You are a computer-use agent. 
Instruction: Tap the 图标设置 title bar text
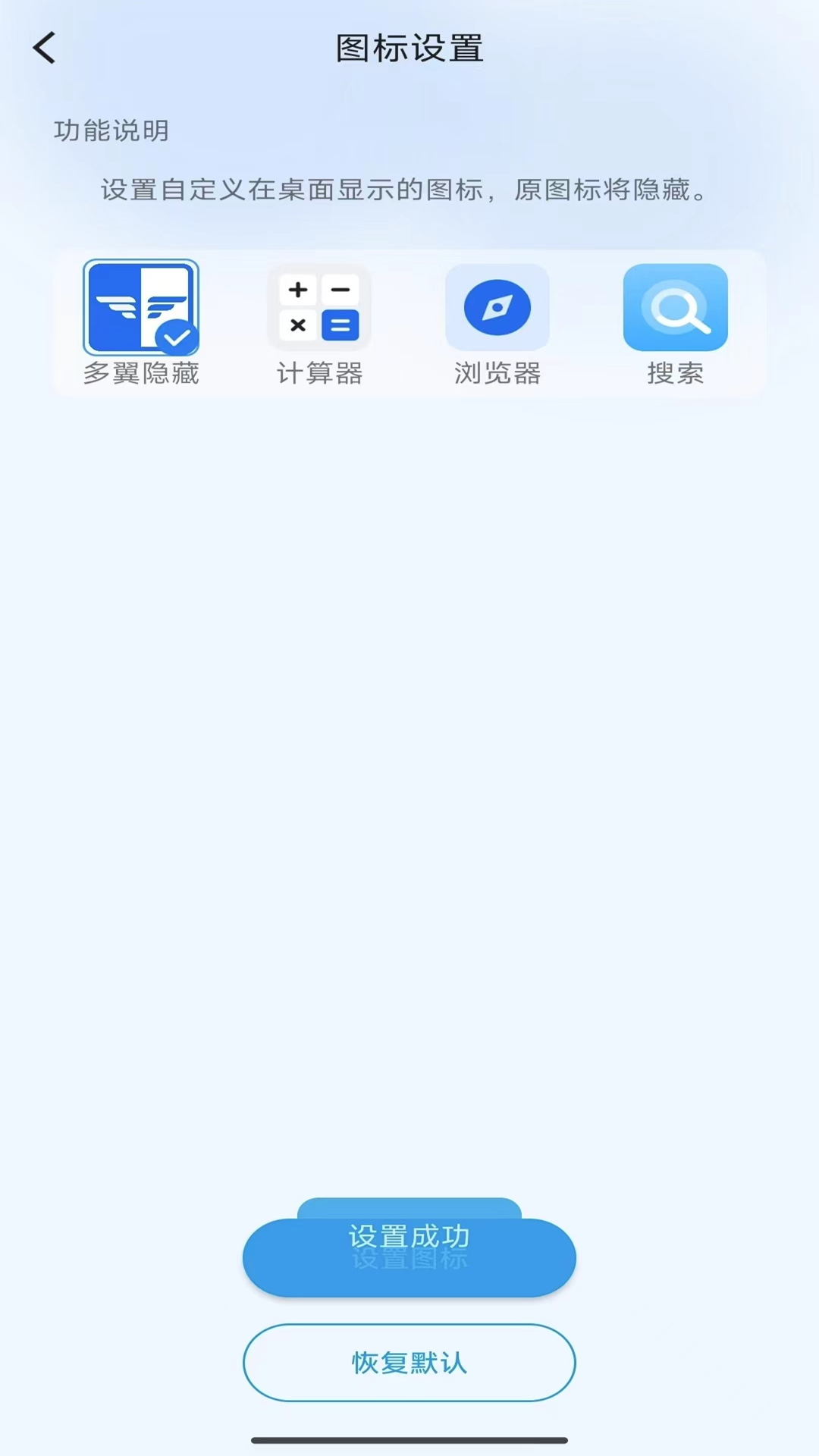[409, 47]
